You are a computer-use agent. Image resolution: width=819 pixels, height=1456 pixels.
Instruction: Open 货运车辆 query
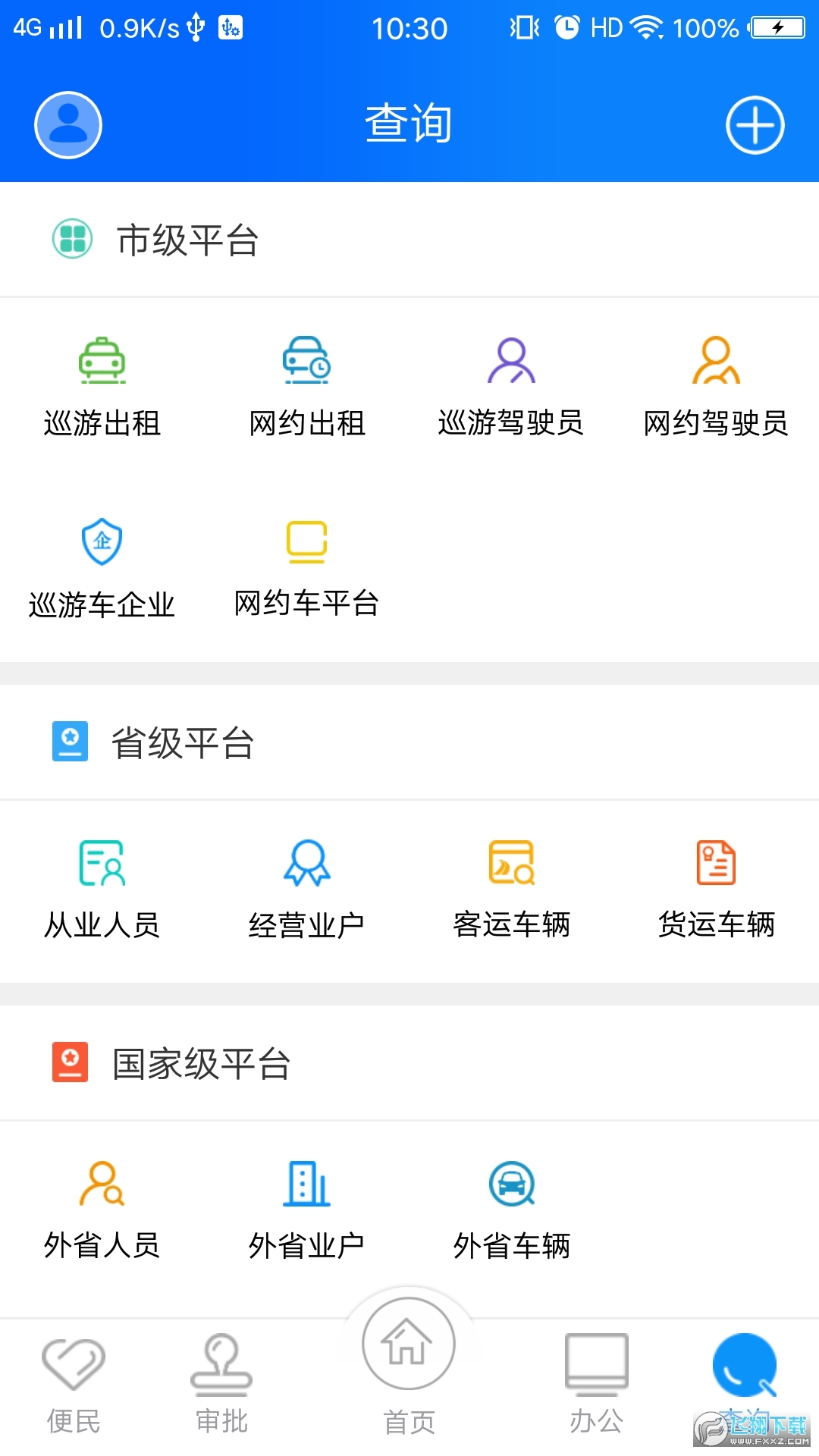[716, 889]
